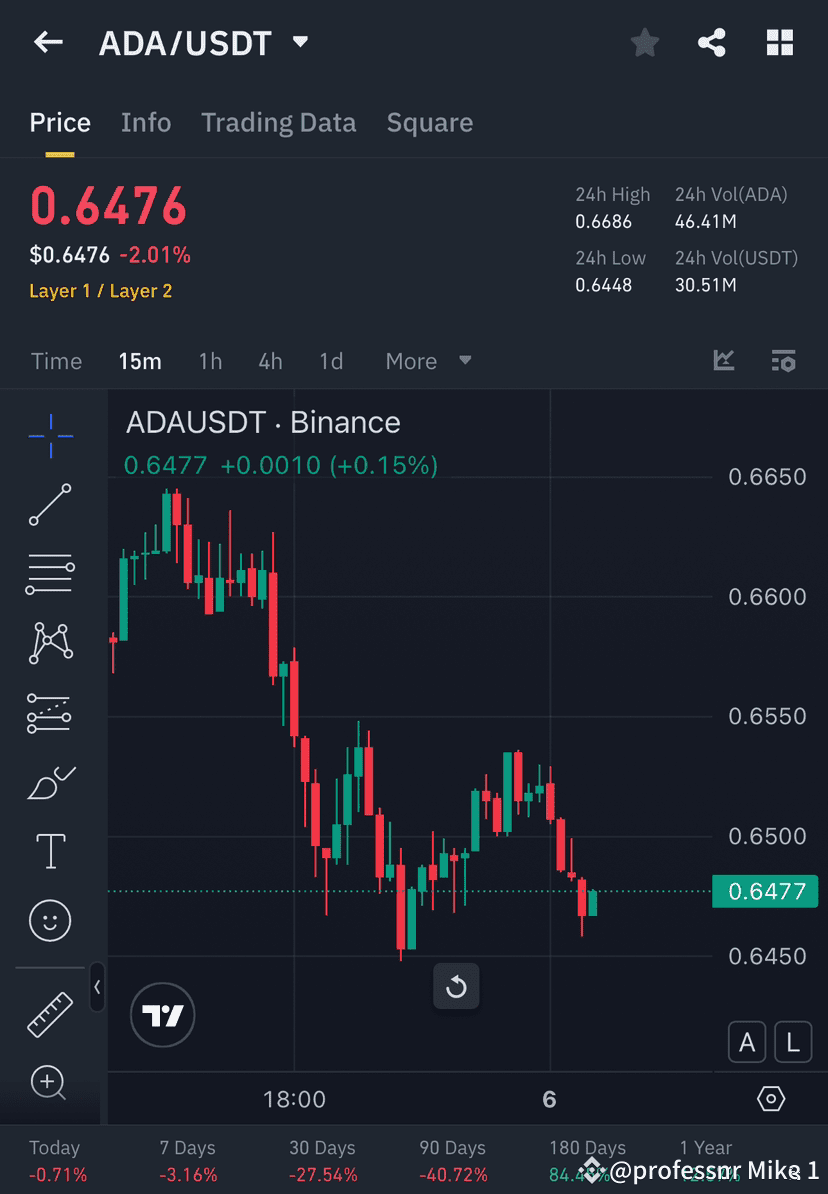Toggle log scale with the L button
828x1194 pixels.
pyautogui.click(x=793, y=1042)
